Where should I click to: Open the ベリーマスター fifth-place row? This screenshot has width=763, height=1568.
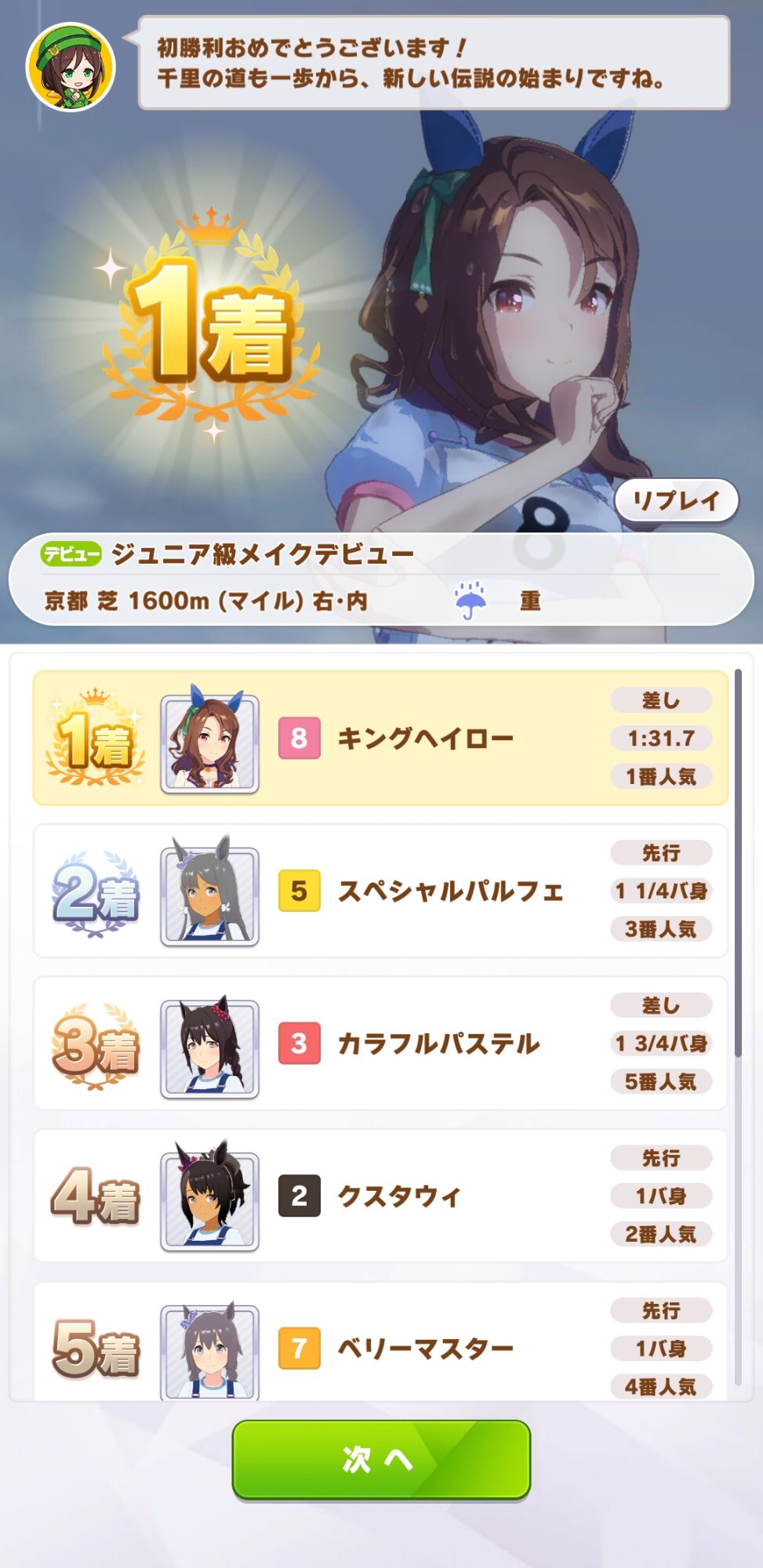pos(380,1345)
